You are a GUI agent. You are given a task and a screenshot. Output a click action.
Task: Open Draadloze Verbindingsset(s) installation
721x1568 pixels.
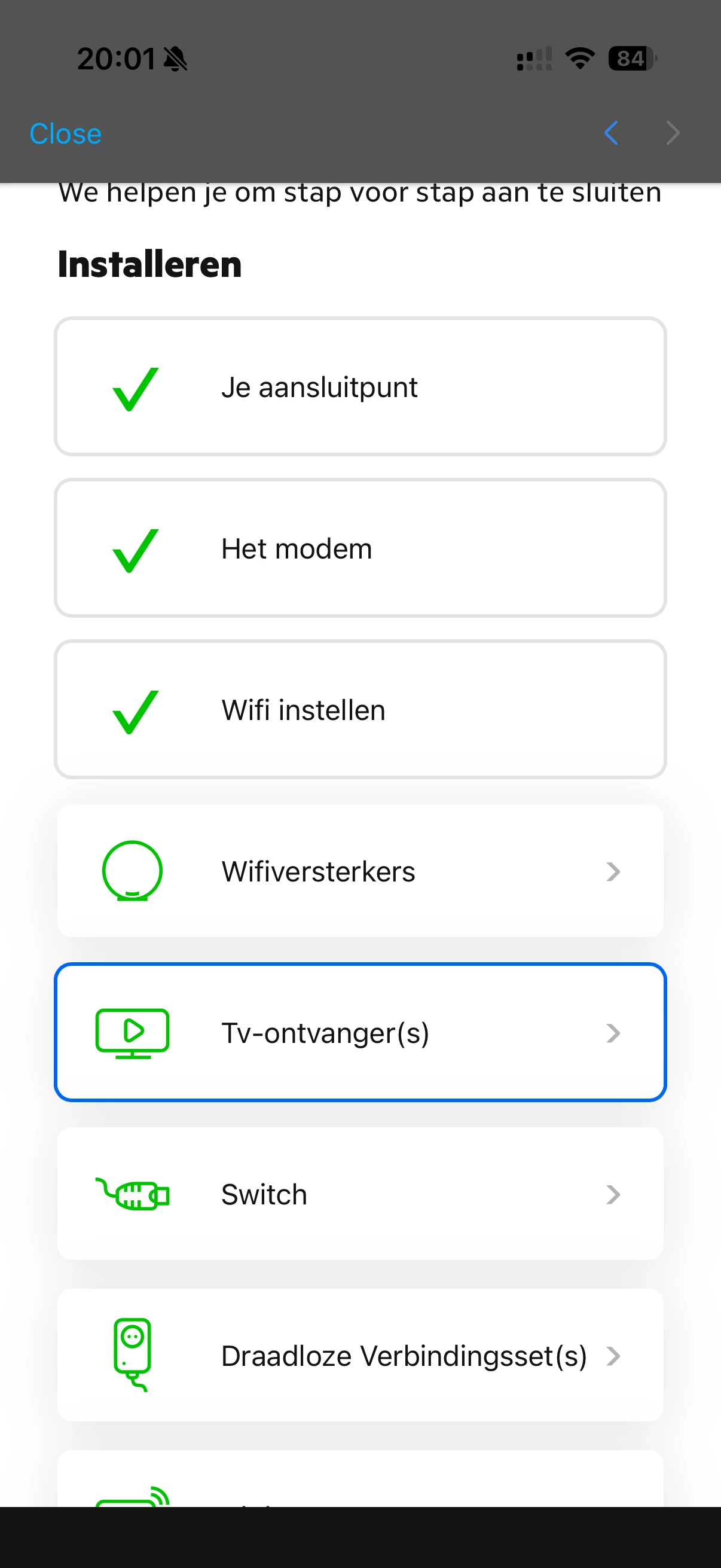point(360,1355)
